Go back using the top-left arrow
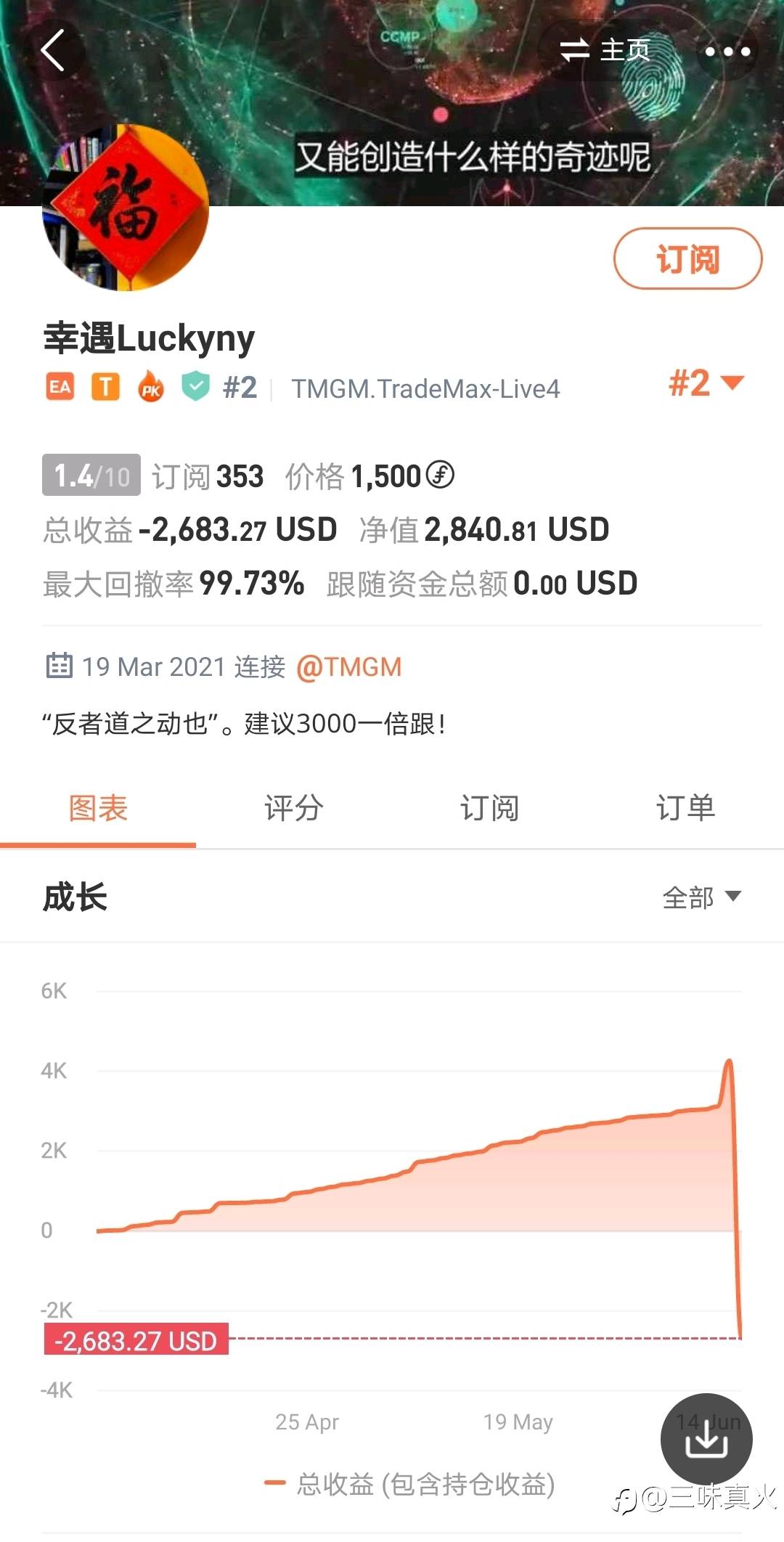Image resolution: width=784 pixels, height=1542 pixels. [x=53, y=50]
